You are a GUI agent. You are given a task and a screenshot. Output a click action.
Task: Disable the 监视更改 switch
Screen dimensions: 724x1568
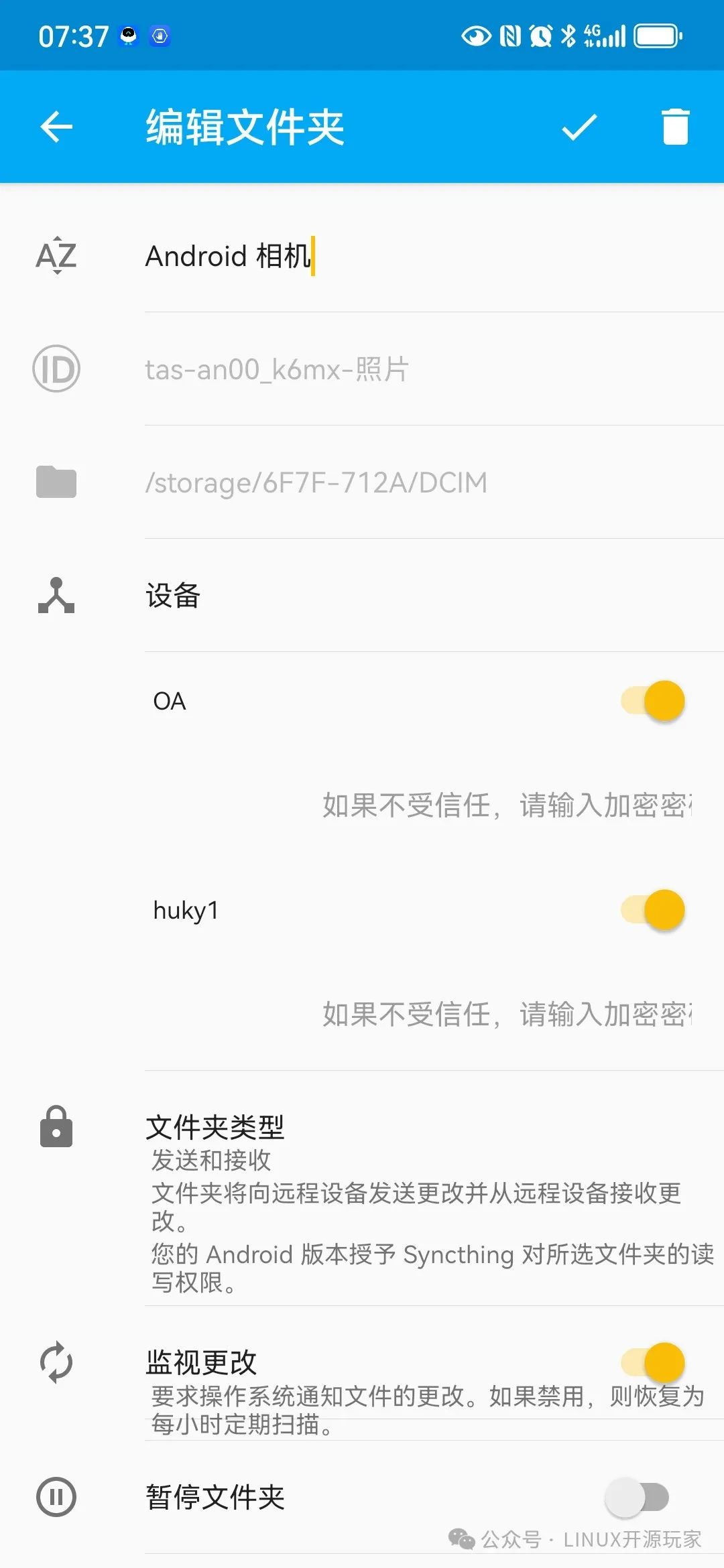coord(652,1362)
